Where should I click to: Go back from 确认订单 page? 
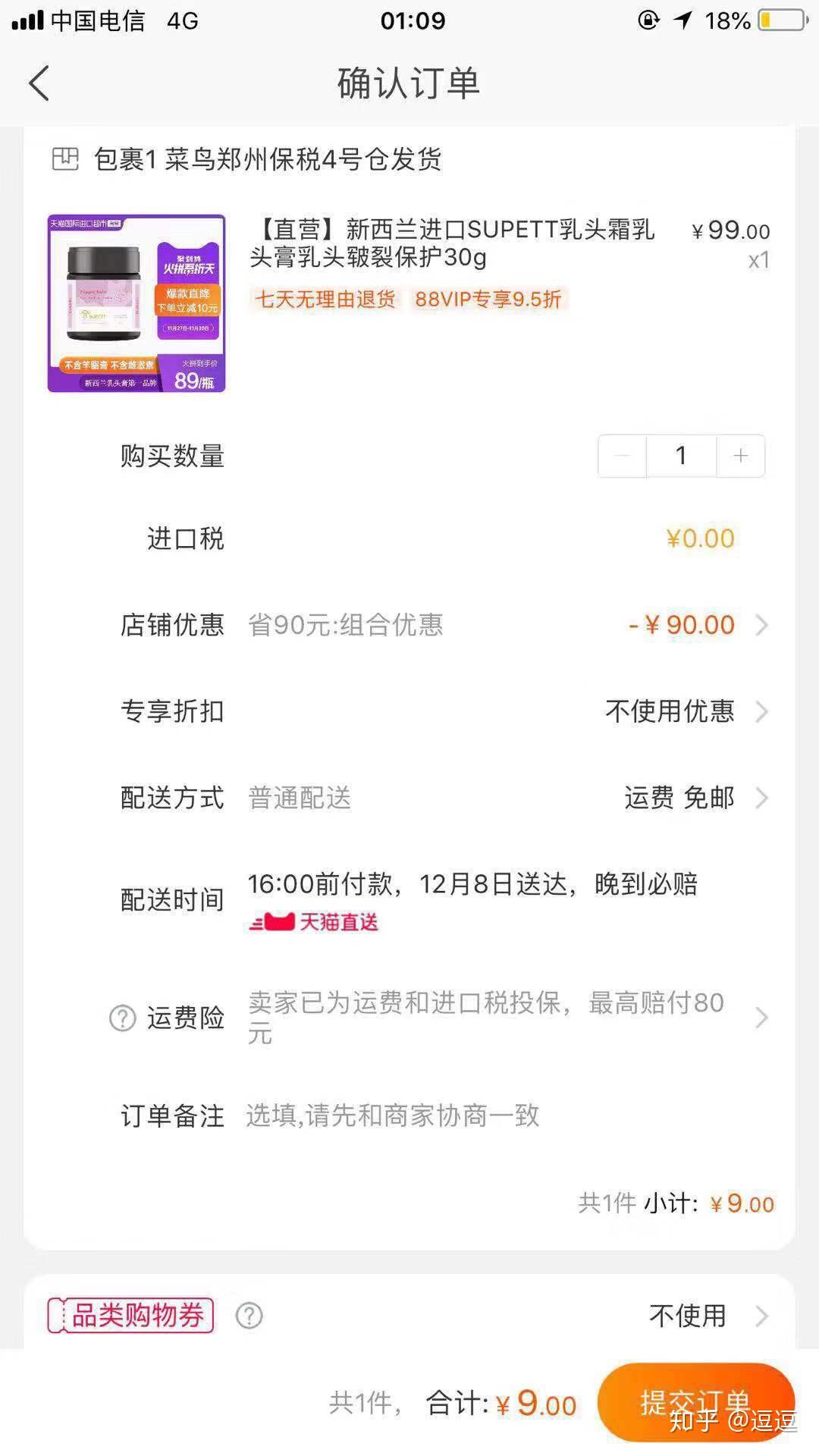pyautogui.click(x=39, y=83)
